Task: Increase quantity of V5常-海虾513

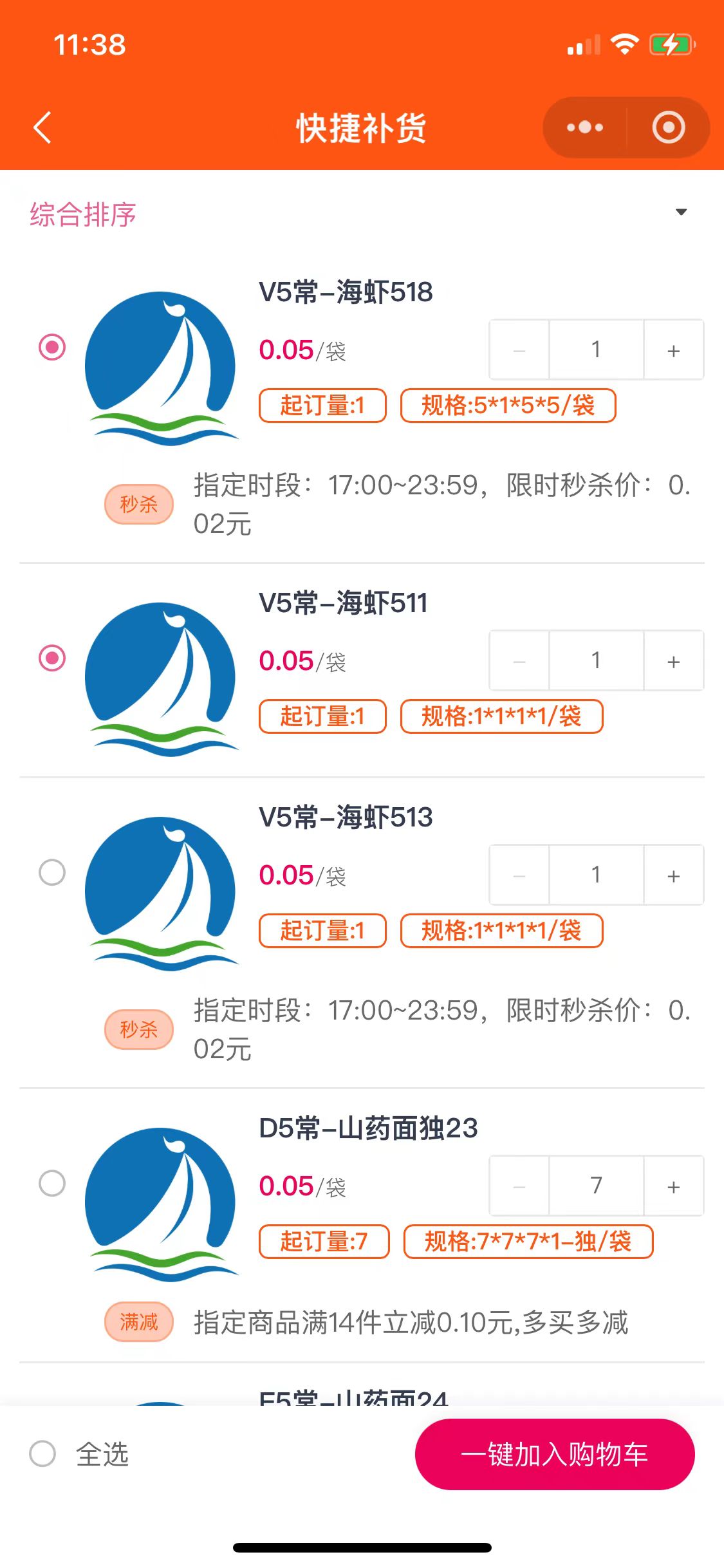Action: (x=673, y=875)
